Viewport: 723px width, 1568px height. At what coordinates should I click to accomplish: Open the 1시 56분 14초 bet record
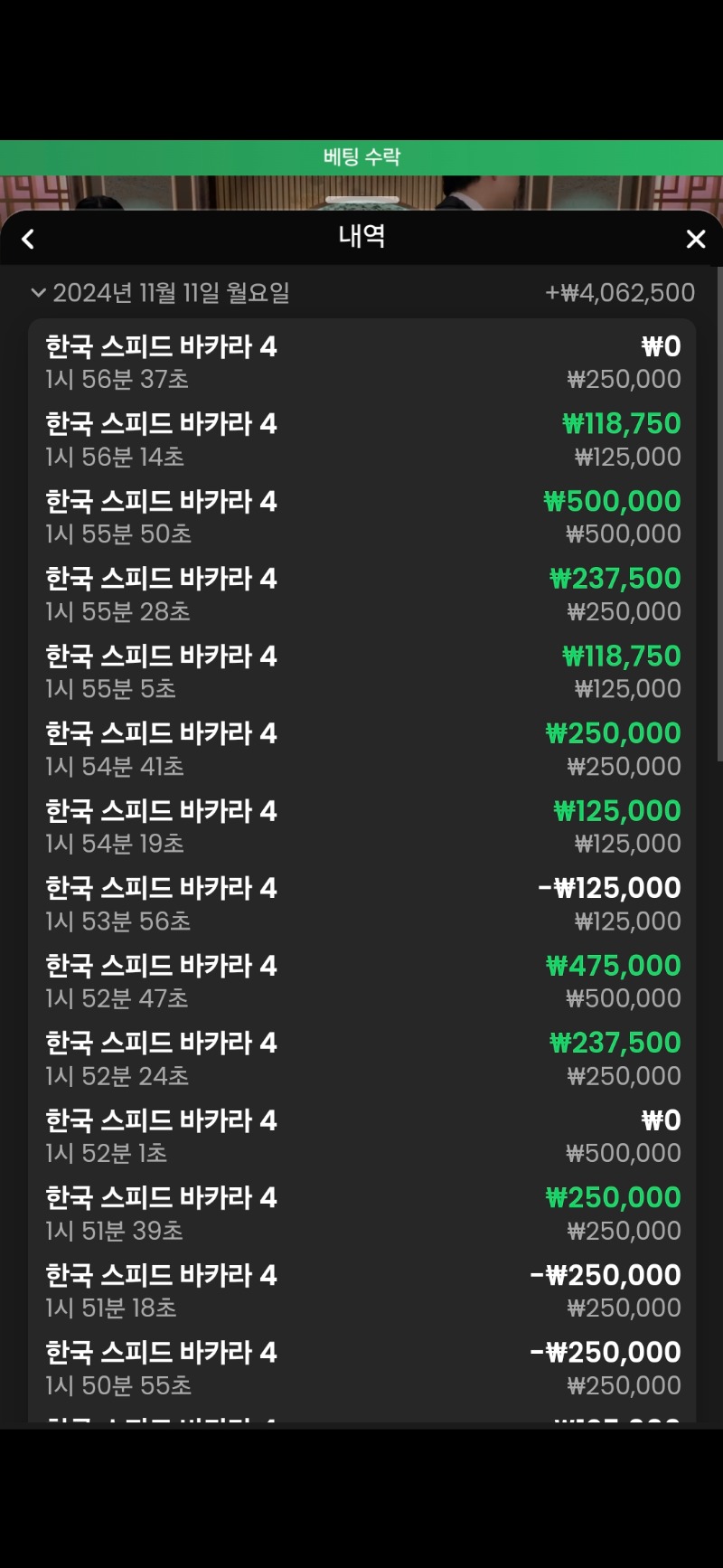click(x=362, y=439)
